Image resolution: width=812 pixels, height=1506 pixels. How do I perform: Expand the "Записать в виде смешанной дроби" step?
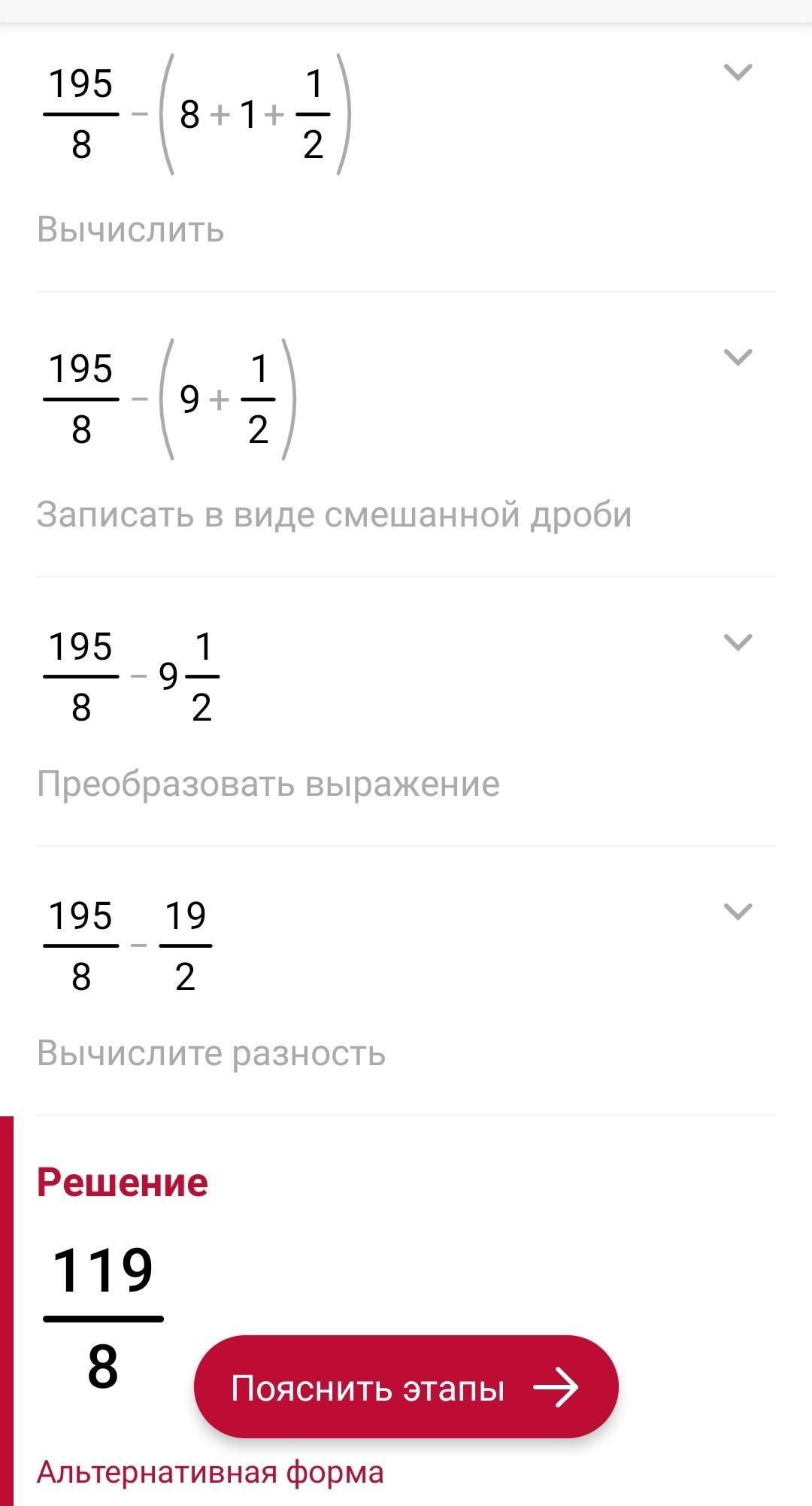[x=737, y=357]
